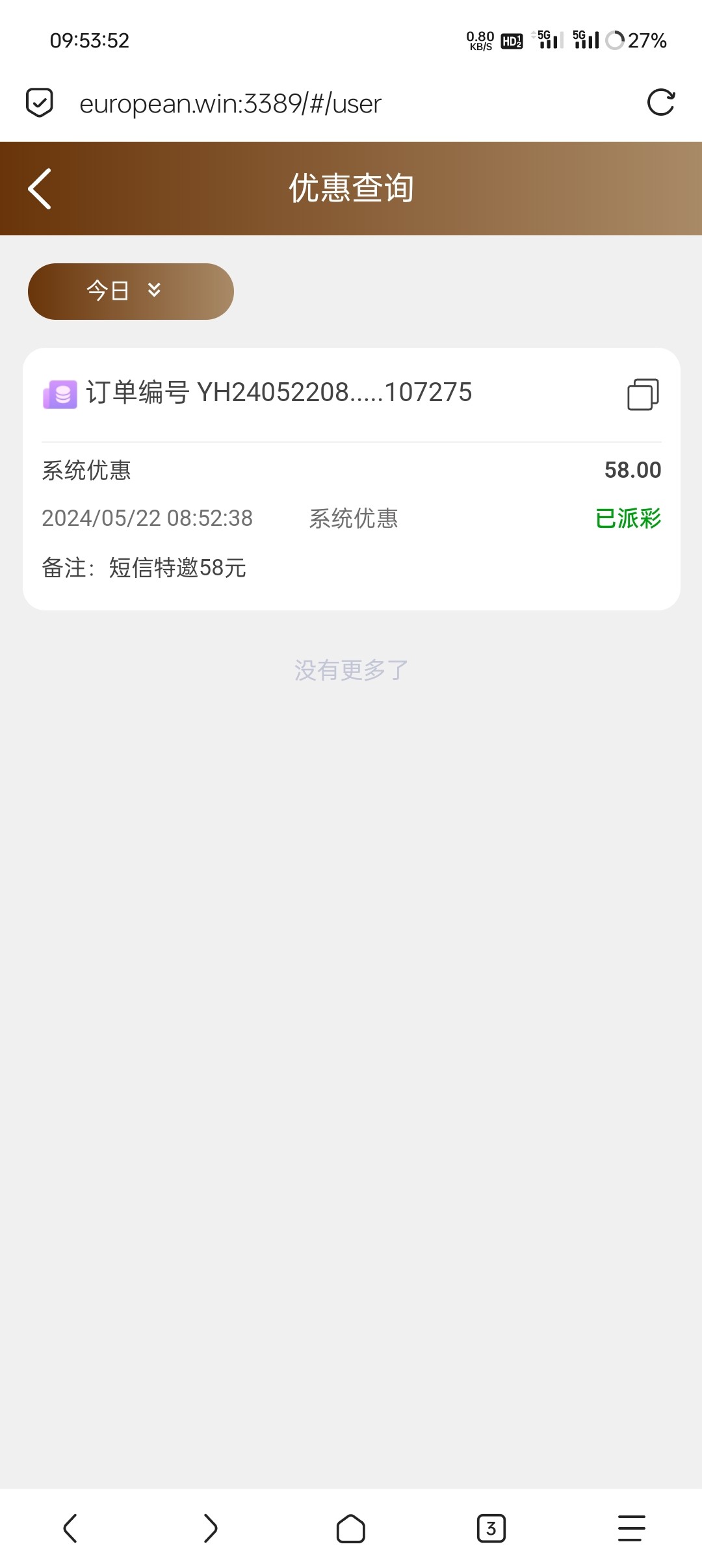This screenshot has height=1568, width=702.
Task: Open the browser menu with three lines
Action: tap(631, 1528)
